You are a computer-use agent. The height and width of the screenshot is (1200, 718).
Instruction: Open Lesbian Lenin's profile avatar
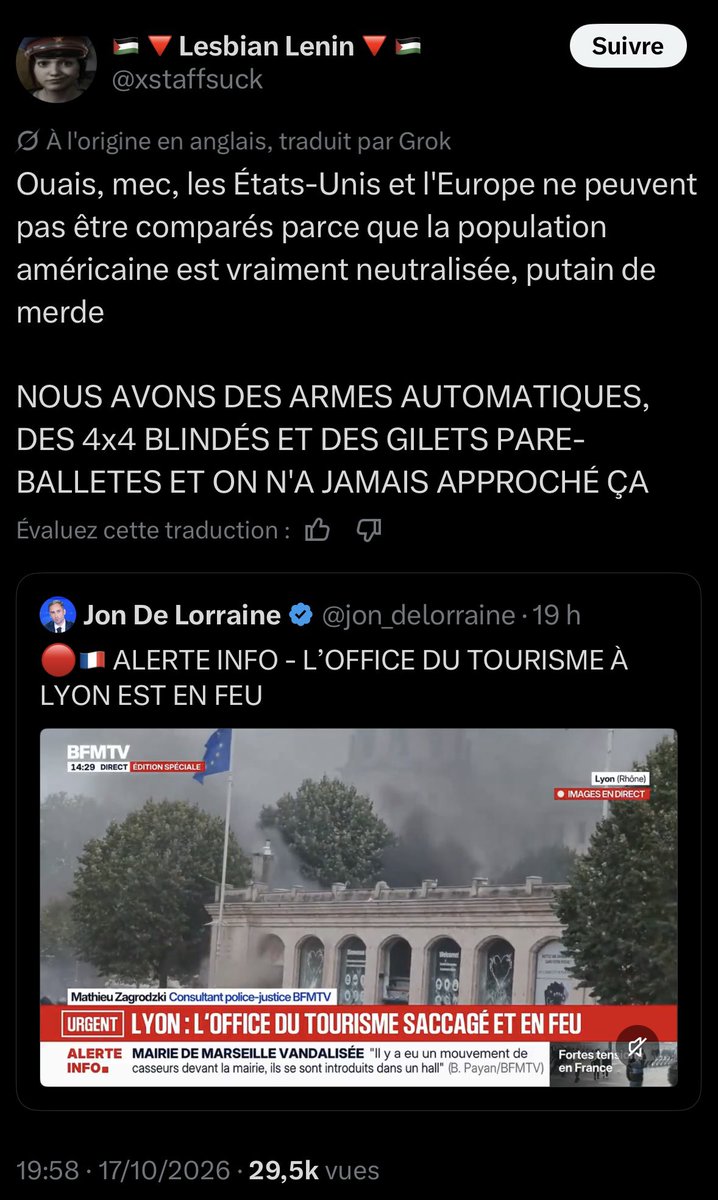pos(56,62)
